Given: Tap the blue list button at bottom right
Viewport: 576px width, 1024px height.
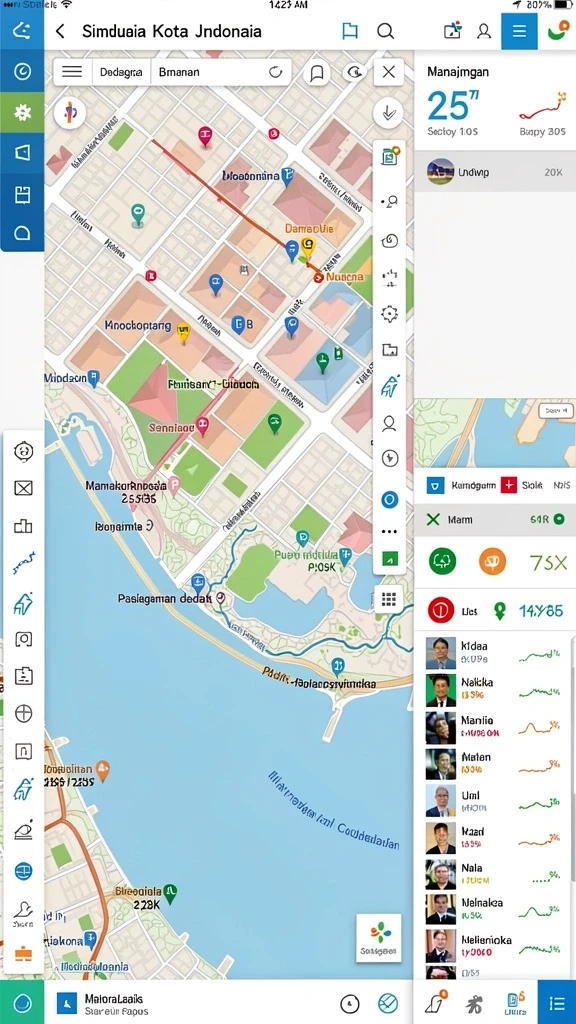Looking at the screenshot, I should pos(557,1002).
